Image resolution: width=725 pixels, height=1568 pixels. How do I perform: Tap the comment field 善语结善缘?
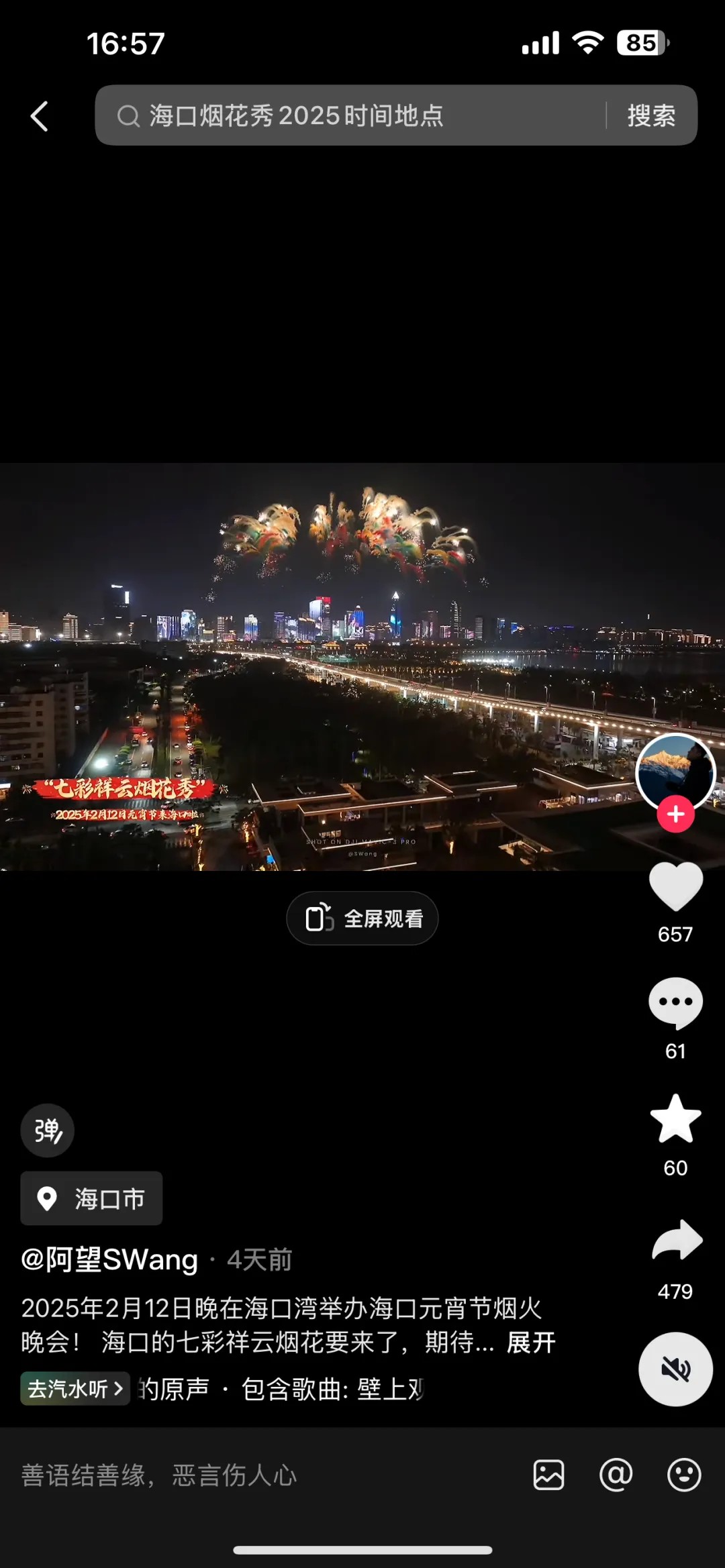tap(201, 1475)
